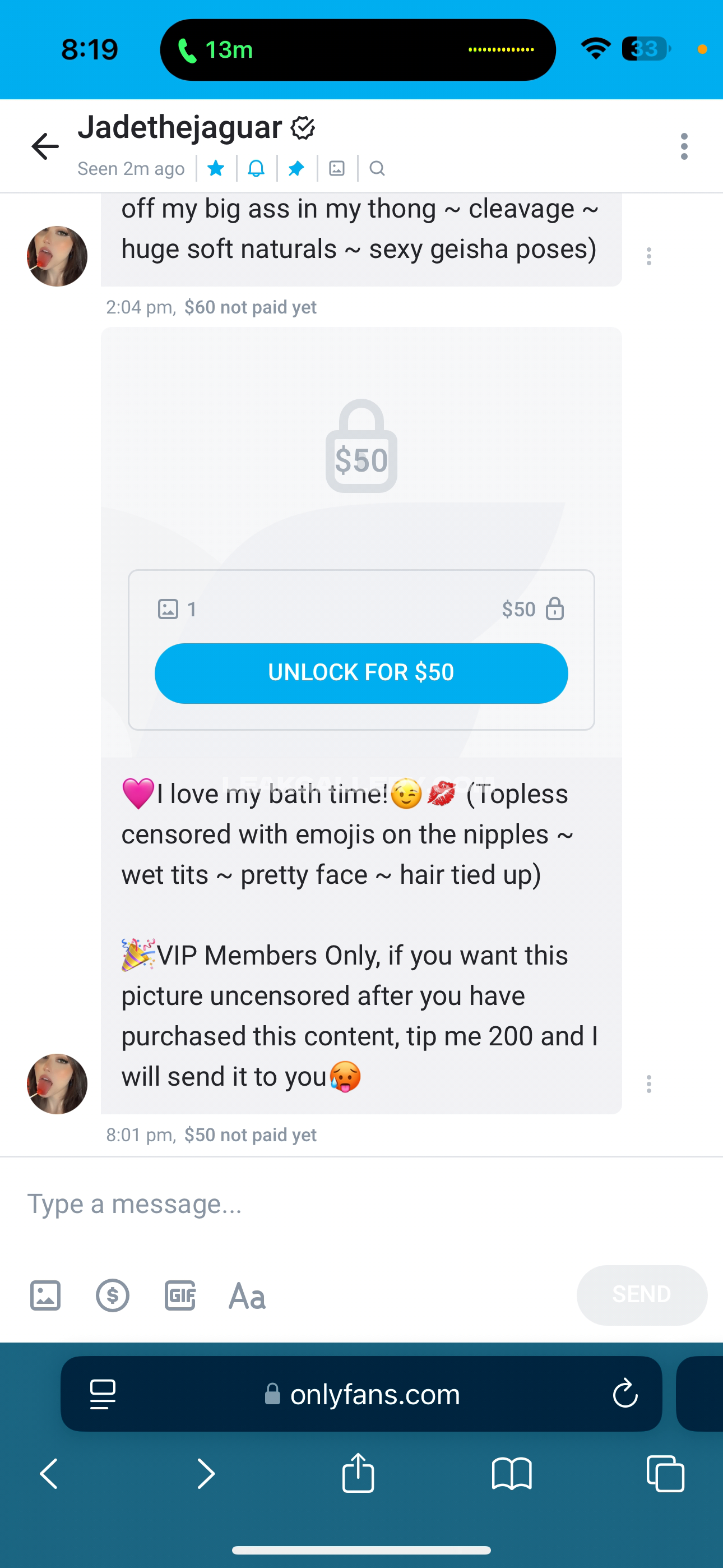Viewport: 723px width, 1568px height.
Task: Open text formatting Aa options
Action: pyautogui.click(x=247, y=1296)
